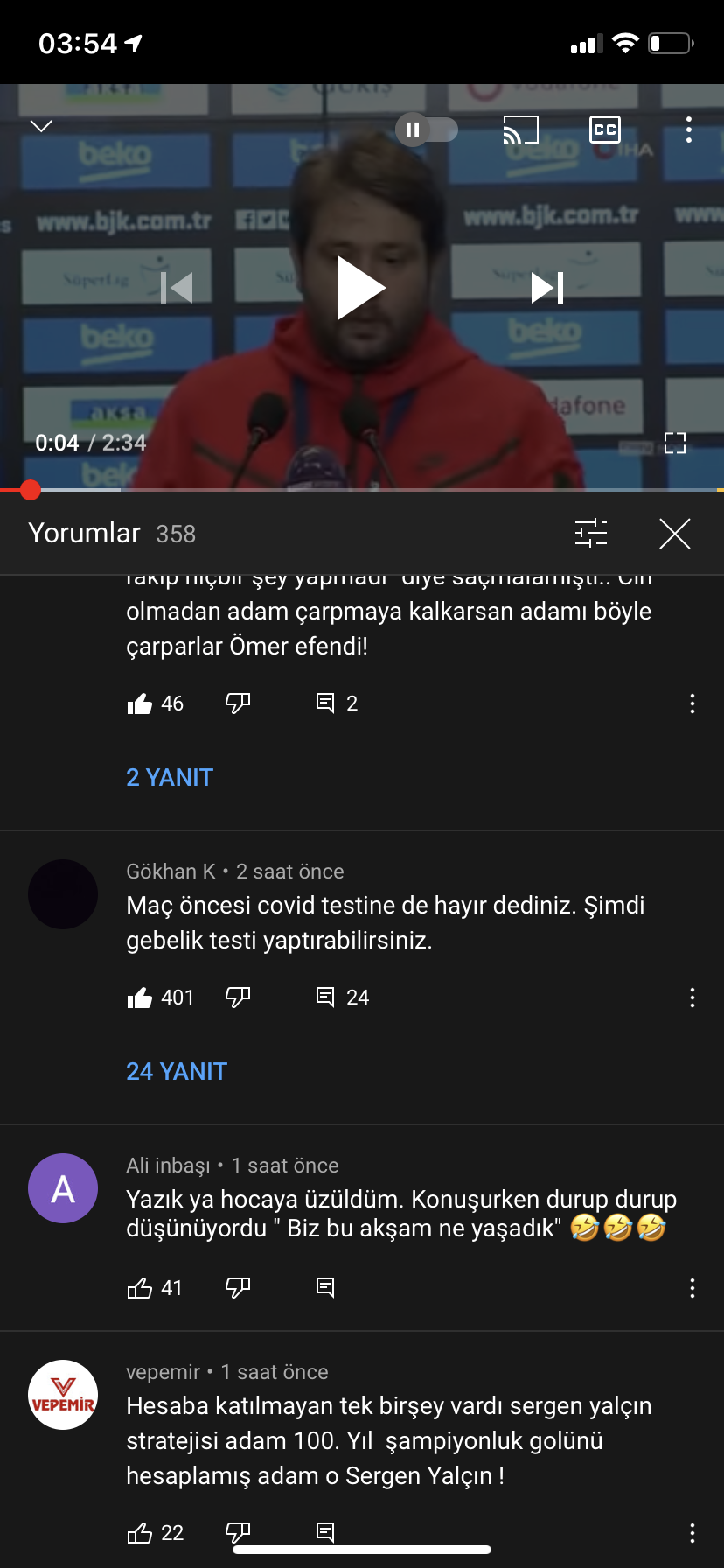This screenshot has width=724, height=1568.
Task: Skip to the next video
Action: pos(547,288)
